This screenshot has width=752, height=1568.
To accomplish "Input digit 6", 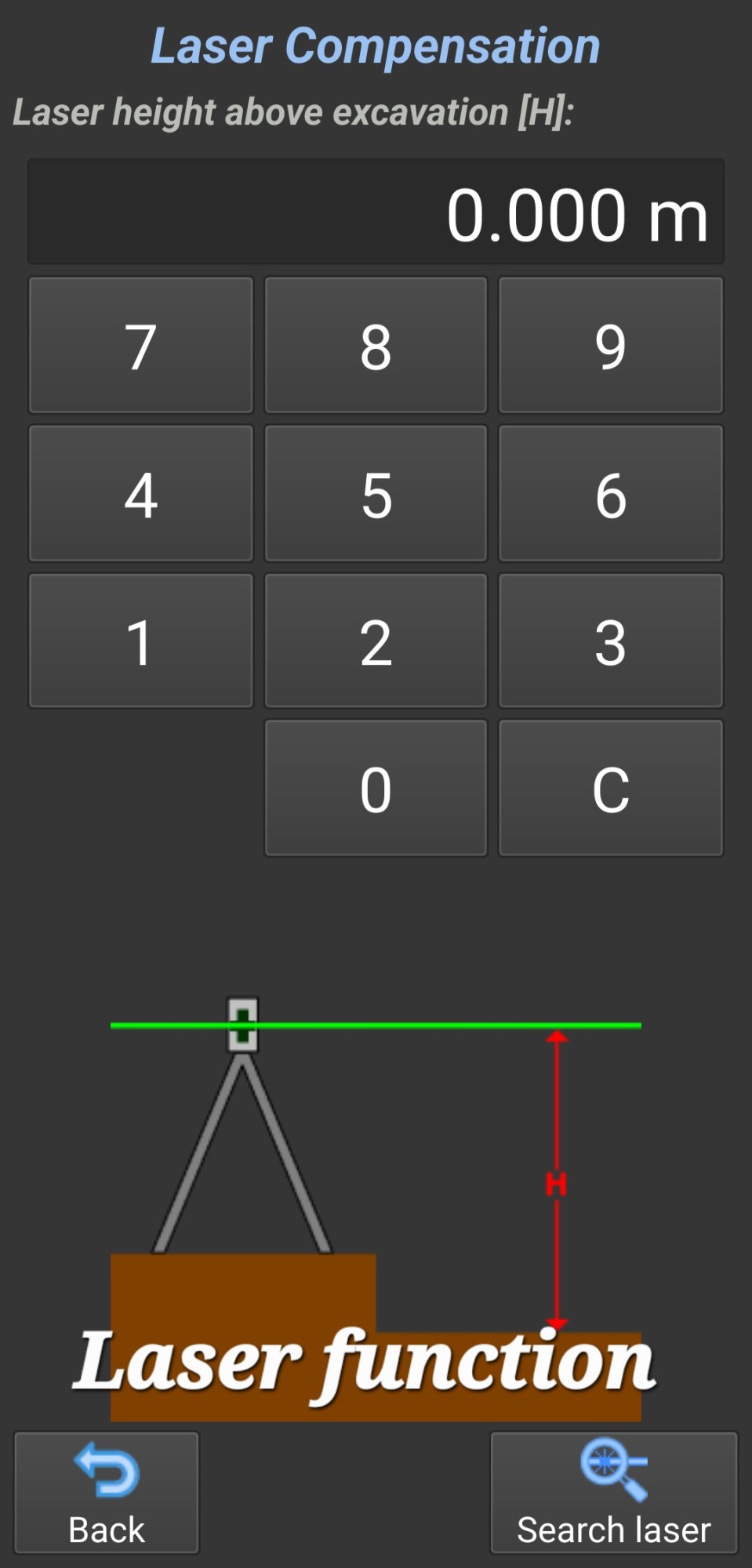I will pyautogui.click(x=610, y=493).
